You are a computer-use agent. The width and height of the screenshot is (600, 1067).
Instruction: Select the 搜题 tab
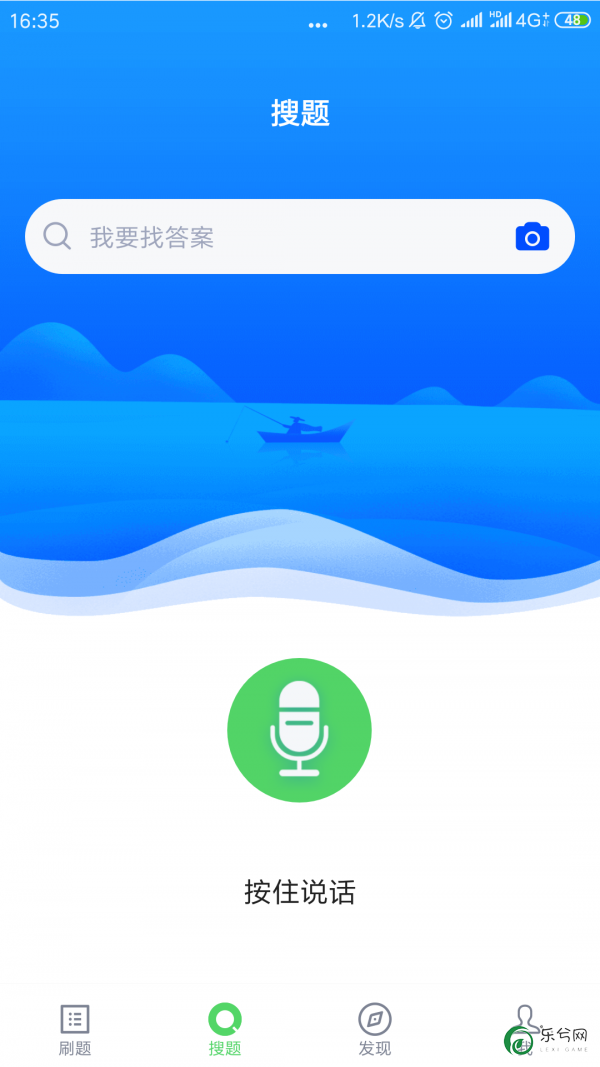pos(225,1030)
